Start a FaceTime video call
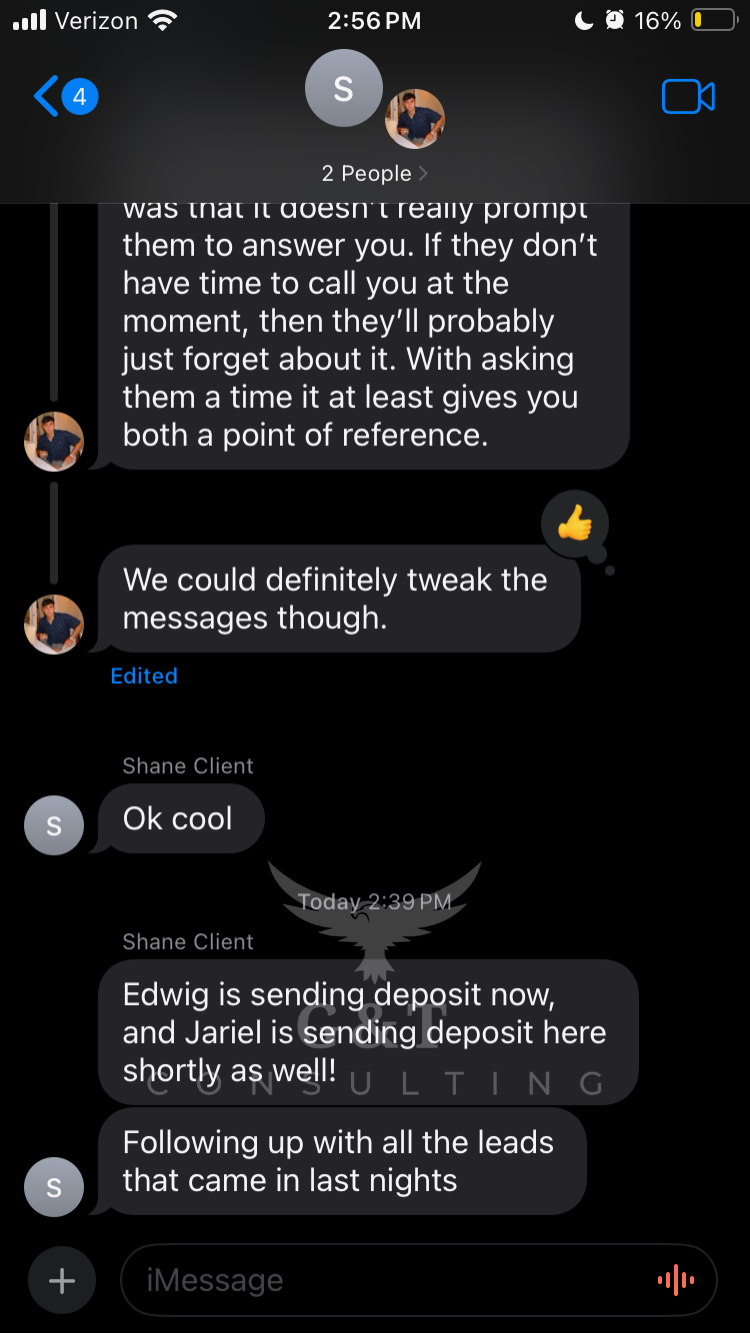This screenshot has height=1334, width=750. [x=688, y=97]
